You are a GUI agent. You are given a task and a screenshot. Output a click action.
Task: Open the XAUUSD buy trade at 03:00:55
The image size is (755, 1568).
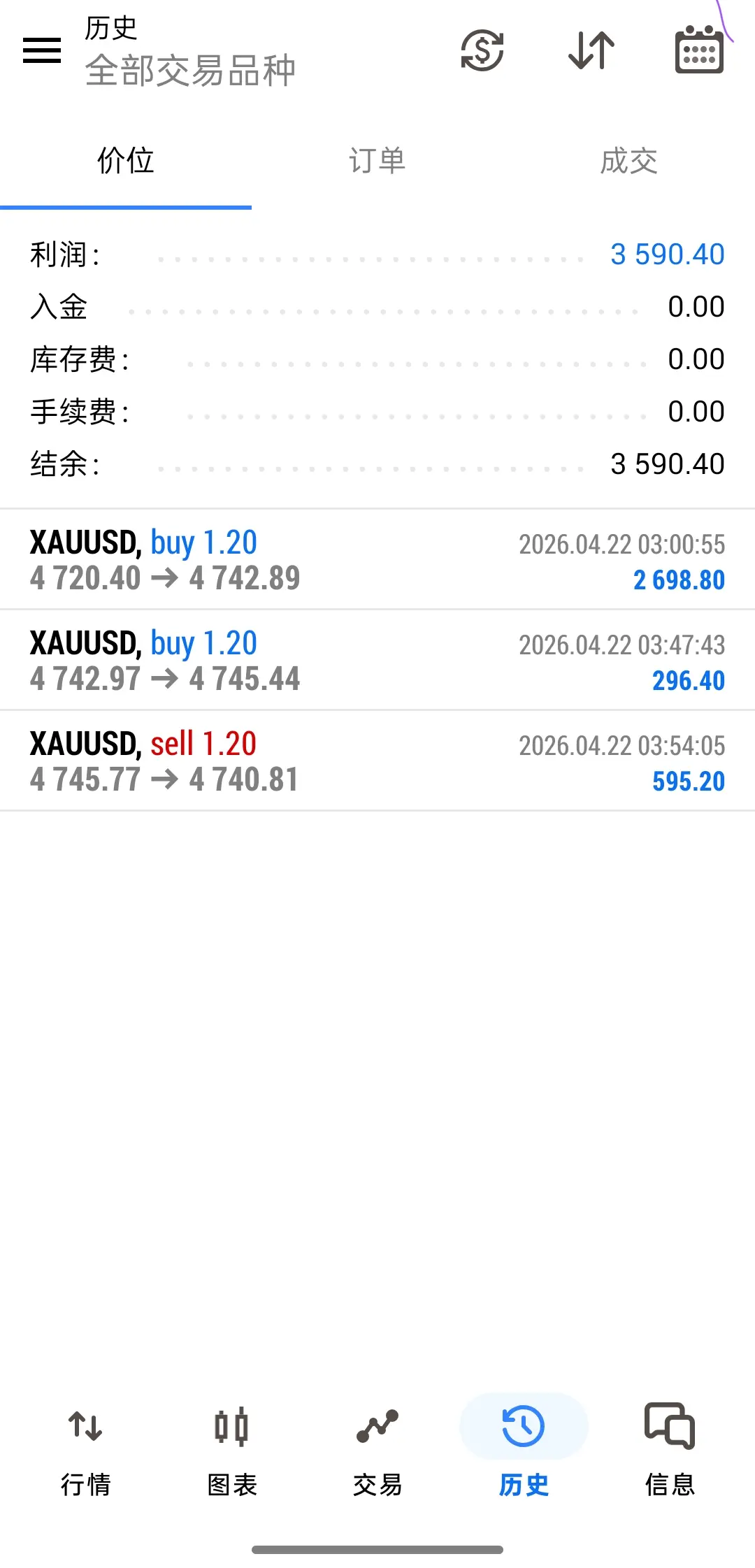point(377,560)
